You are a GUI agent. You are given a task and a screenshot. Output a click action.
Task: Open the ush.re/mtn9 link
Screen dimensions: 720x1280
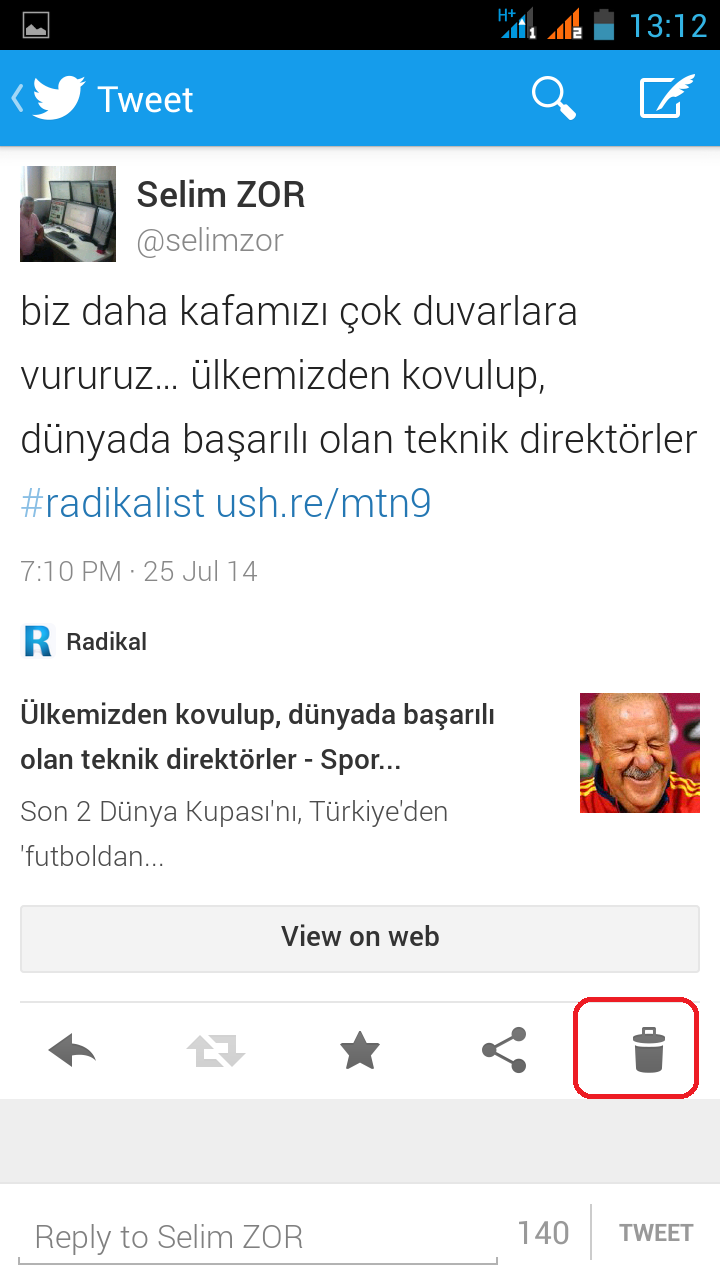coord(323,503)
